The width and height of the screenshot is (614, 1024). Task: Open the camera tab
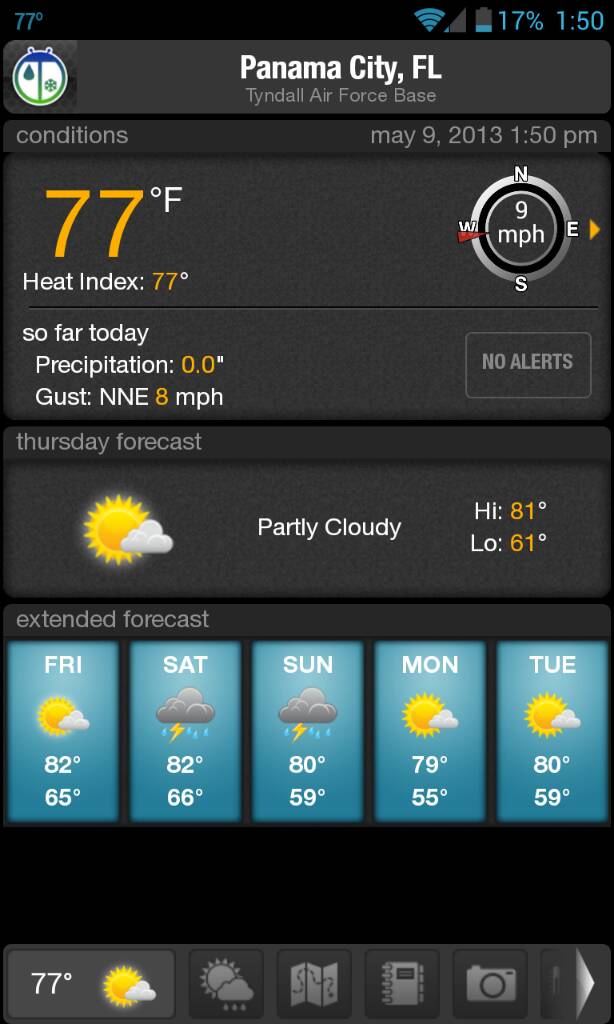[x=490, y=985]
